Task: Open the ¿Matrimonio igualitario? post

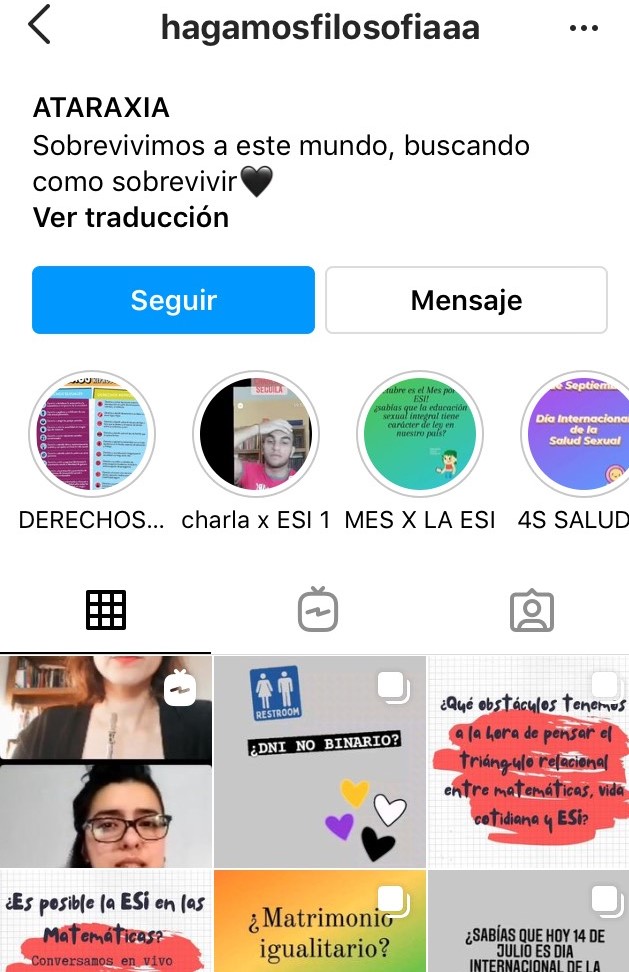Action: pos(319,921)
